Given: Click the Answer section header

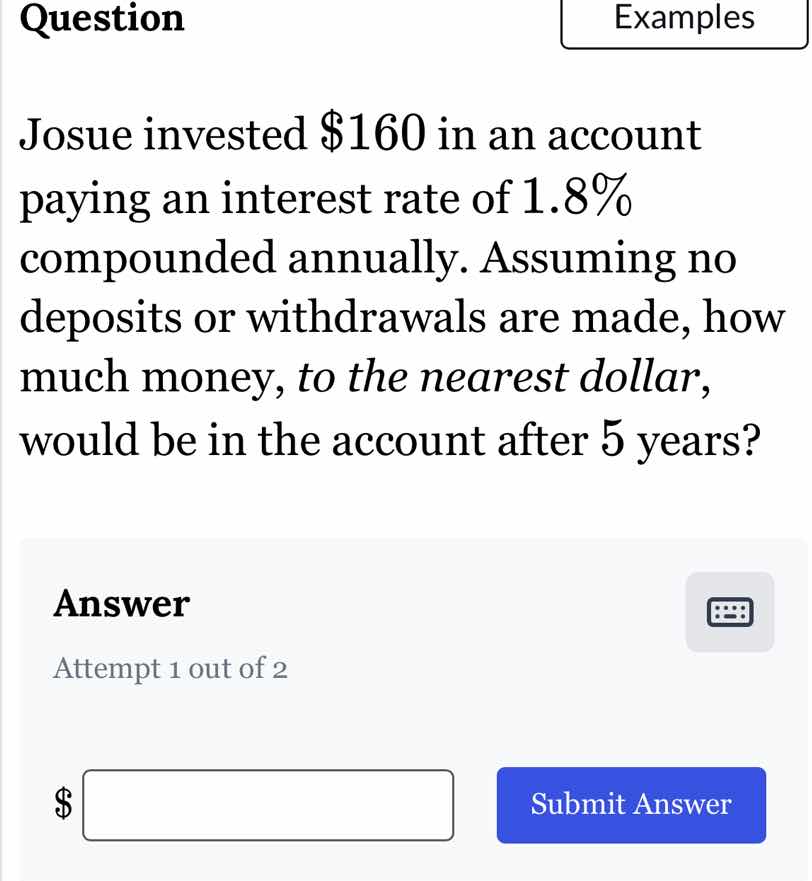Looking at the screenshot, I should (120, 603).
